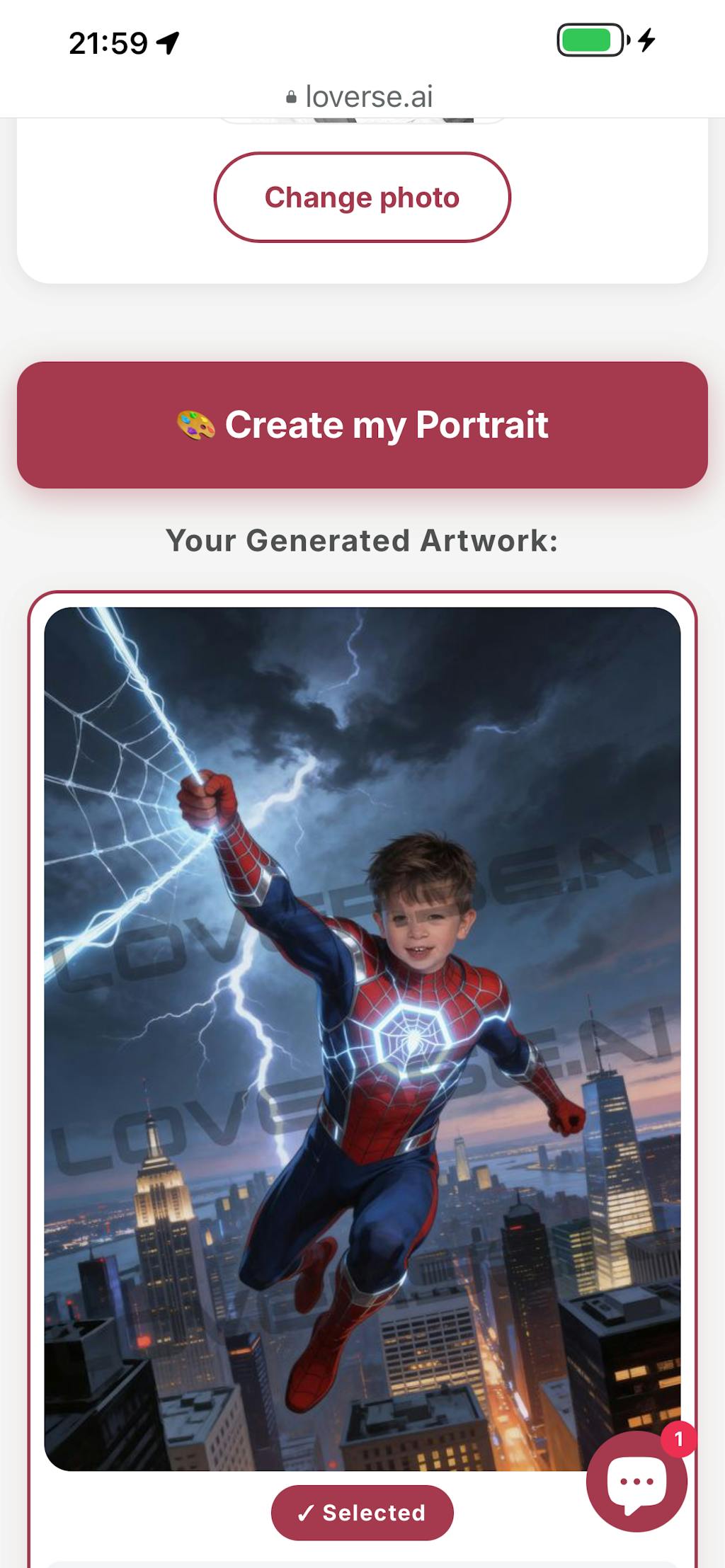Tap the loverse.ai address bar
The width and height of the screenshot is (725, 1568).
click(362, 96)
